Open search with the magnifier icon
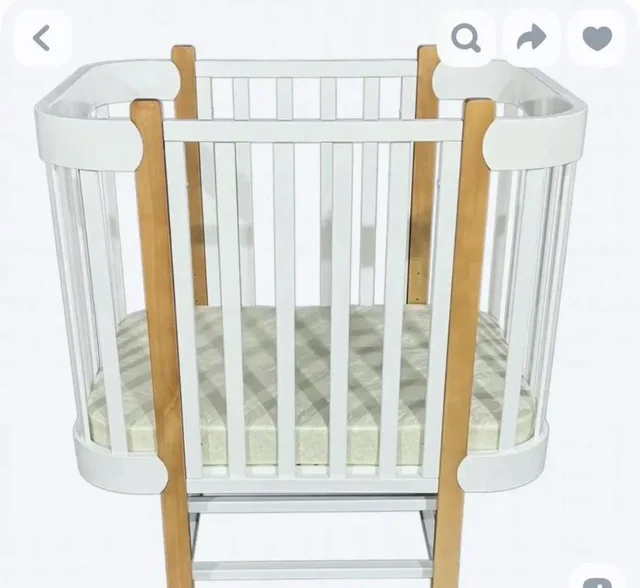640x588 pixels. pyautogui.click(x=466, y=39)
